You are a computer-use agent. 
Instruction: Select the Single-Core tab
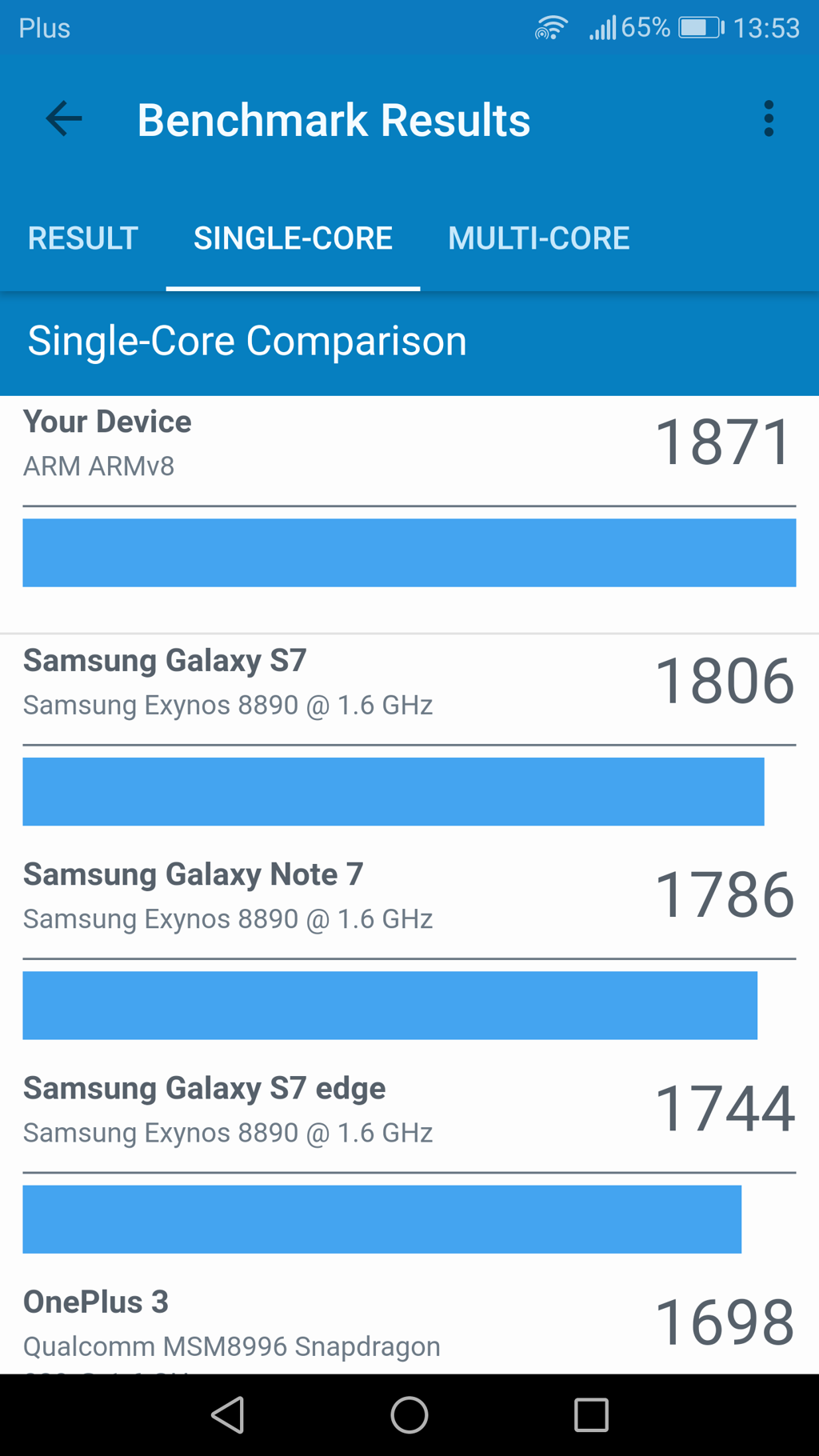tap(293, 238)
